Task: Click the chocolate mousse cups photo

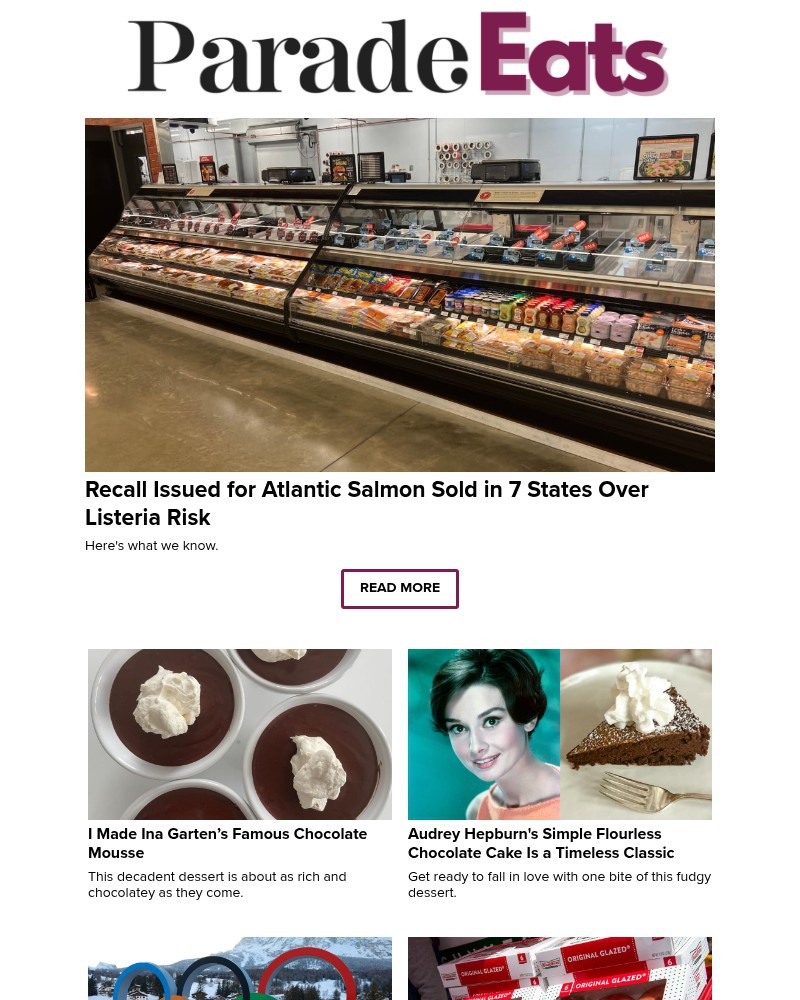Action: pyautogui.click(x=240, y=734)
